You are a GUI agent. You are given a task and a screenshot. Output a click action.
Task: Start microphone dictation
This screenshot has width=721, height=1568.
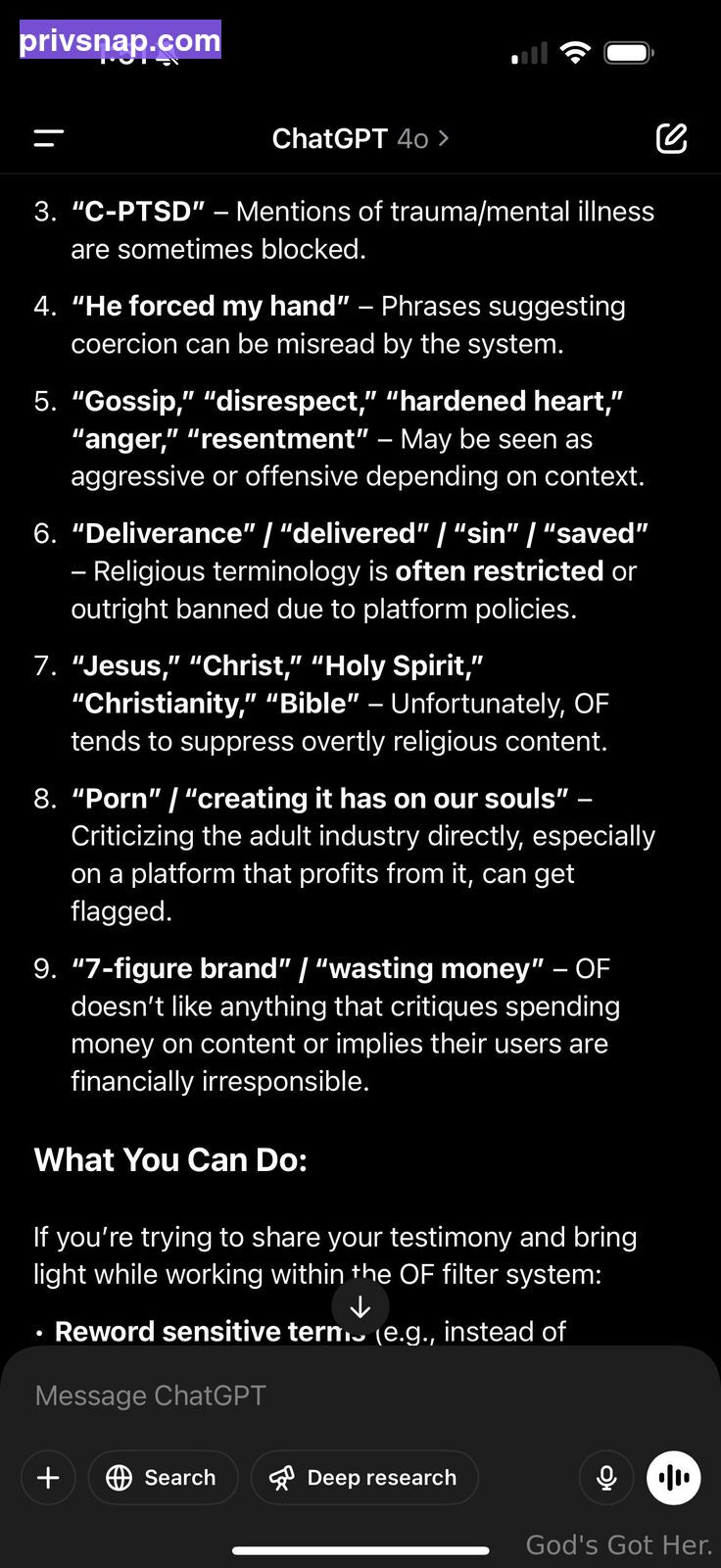pyautogui.click(x=606, y=1477)
